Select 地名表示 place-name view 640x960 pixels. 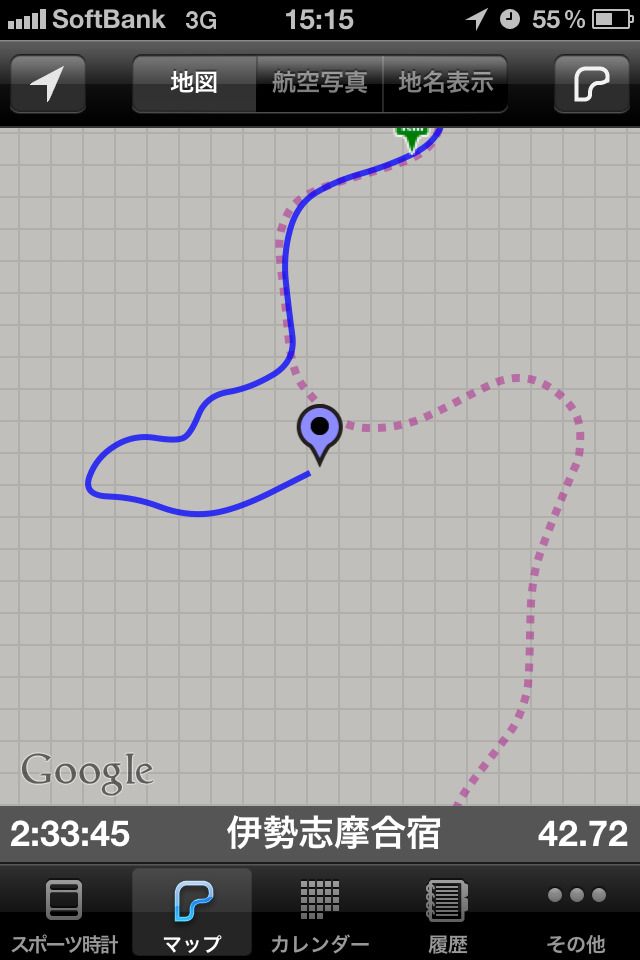[445, 83]
